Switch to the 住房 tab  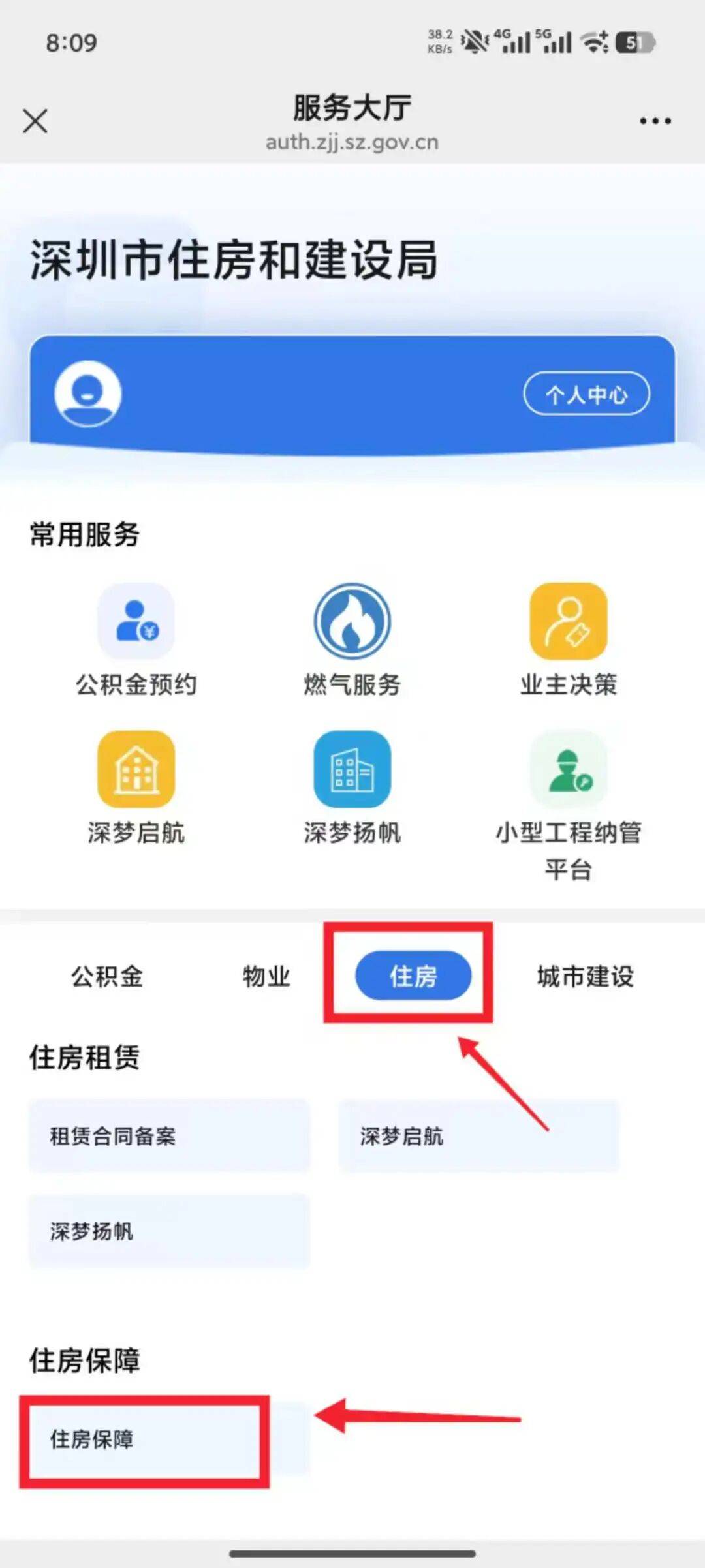[x=411, y=976]
